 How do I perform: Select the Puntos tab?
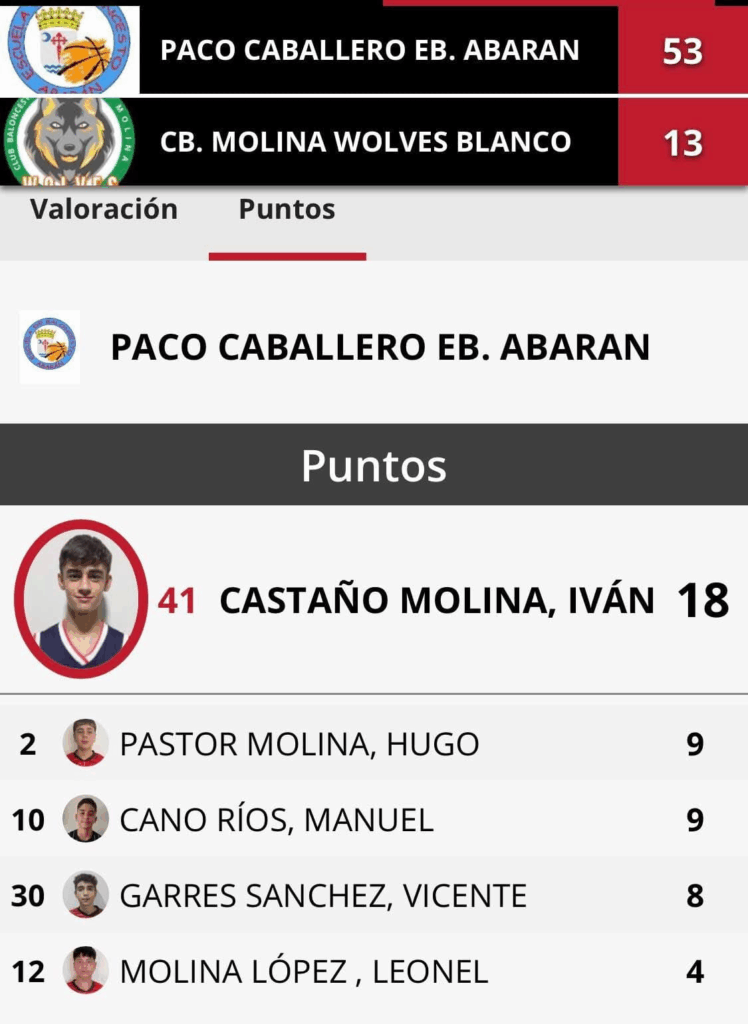tap(287, 210)
